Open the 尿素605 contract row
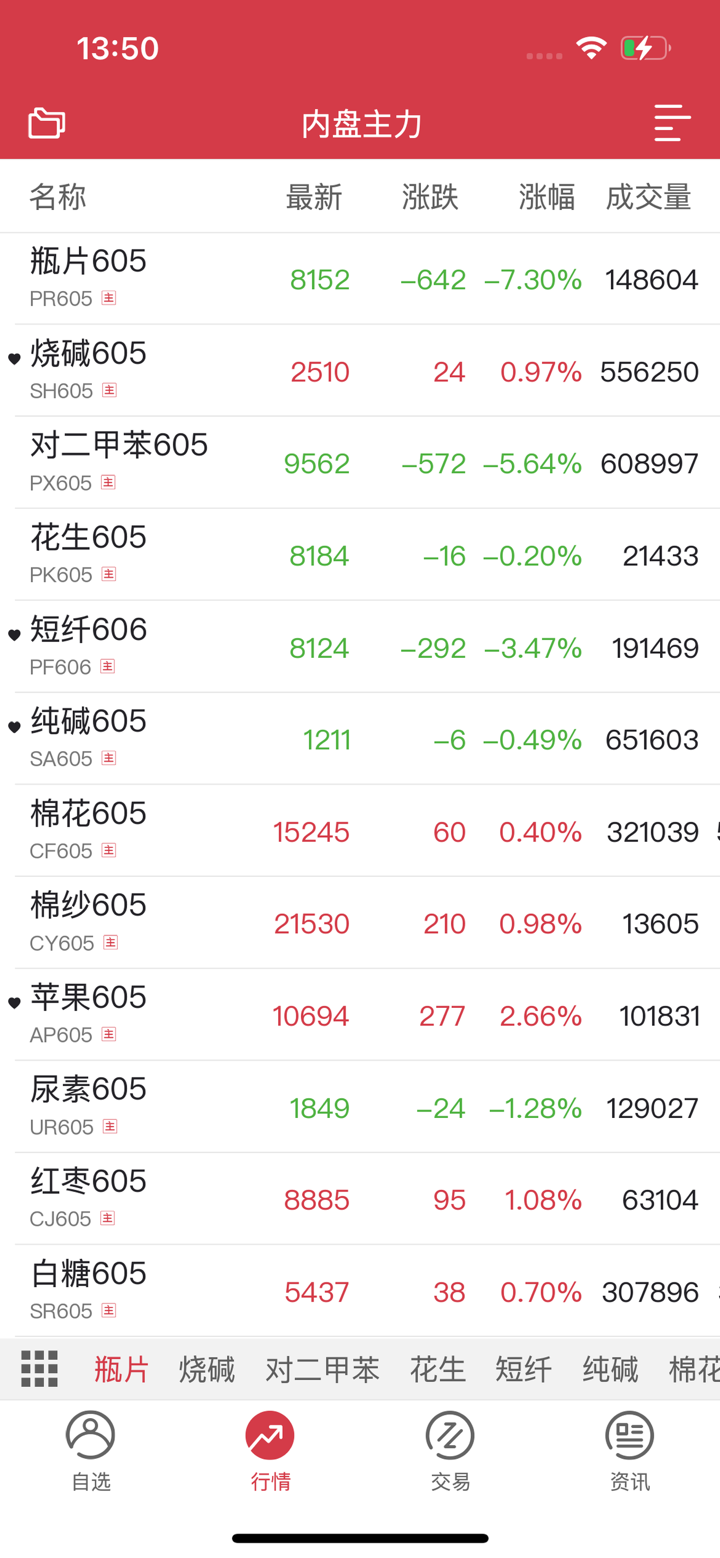Screen dimensions: 720x1558 [360, 1107]
